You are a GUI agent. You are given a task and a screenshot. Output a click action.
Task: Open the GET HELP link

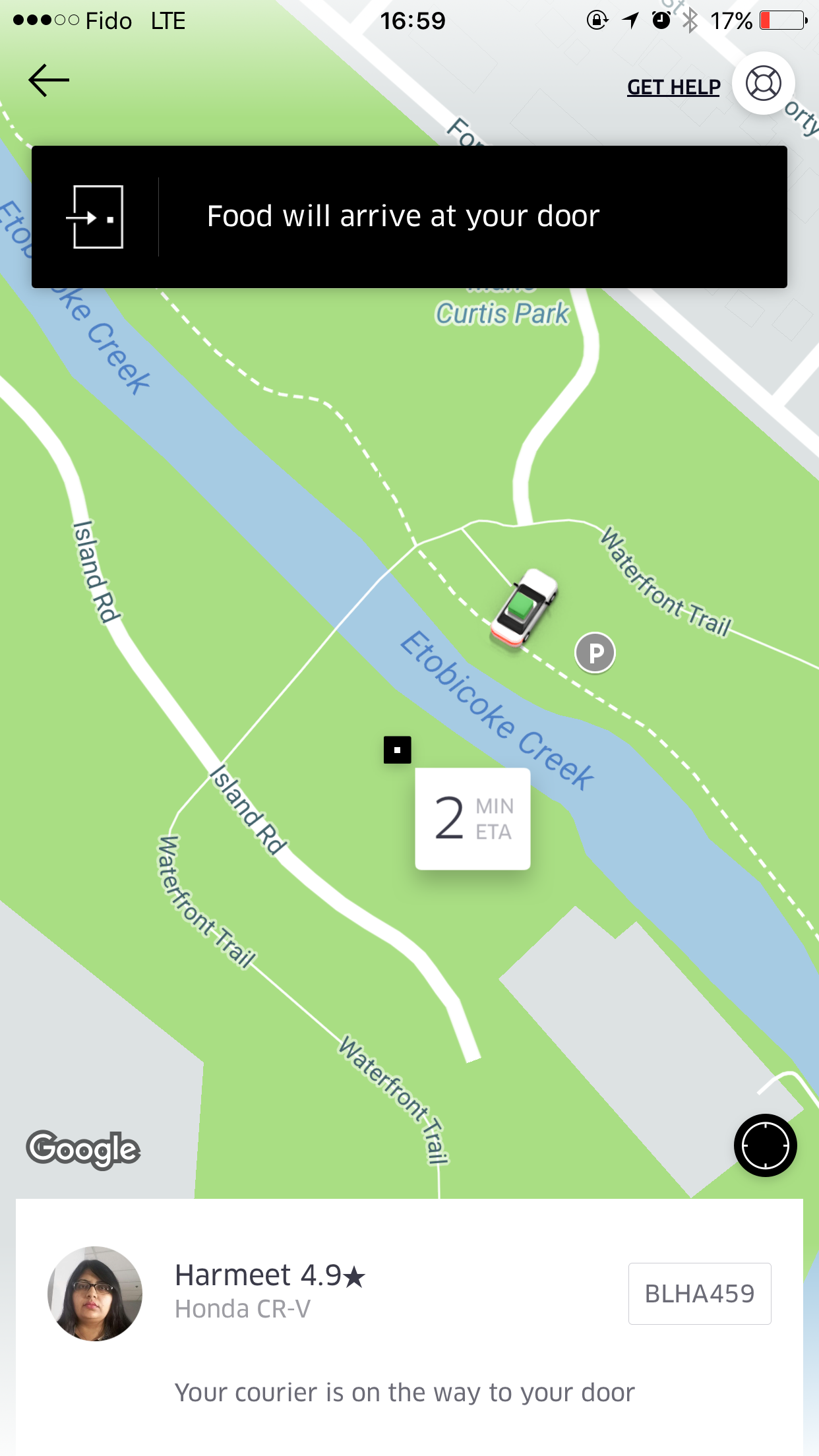[x=673, y=87]
